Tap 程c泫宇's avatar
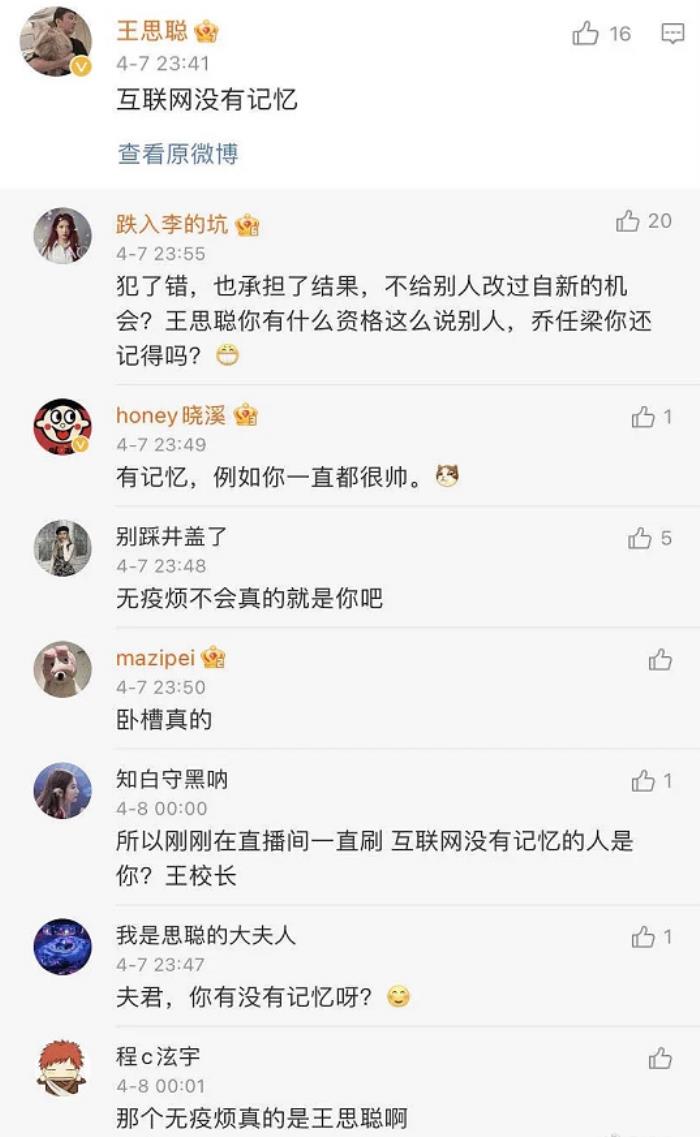Viewport: 700px width, 1137px height. [x=62, y=1067]
